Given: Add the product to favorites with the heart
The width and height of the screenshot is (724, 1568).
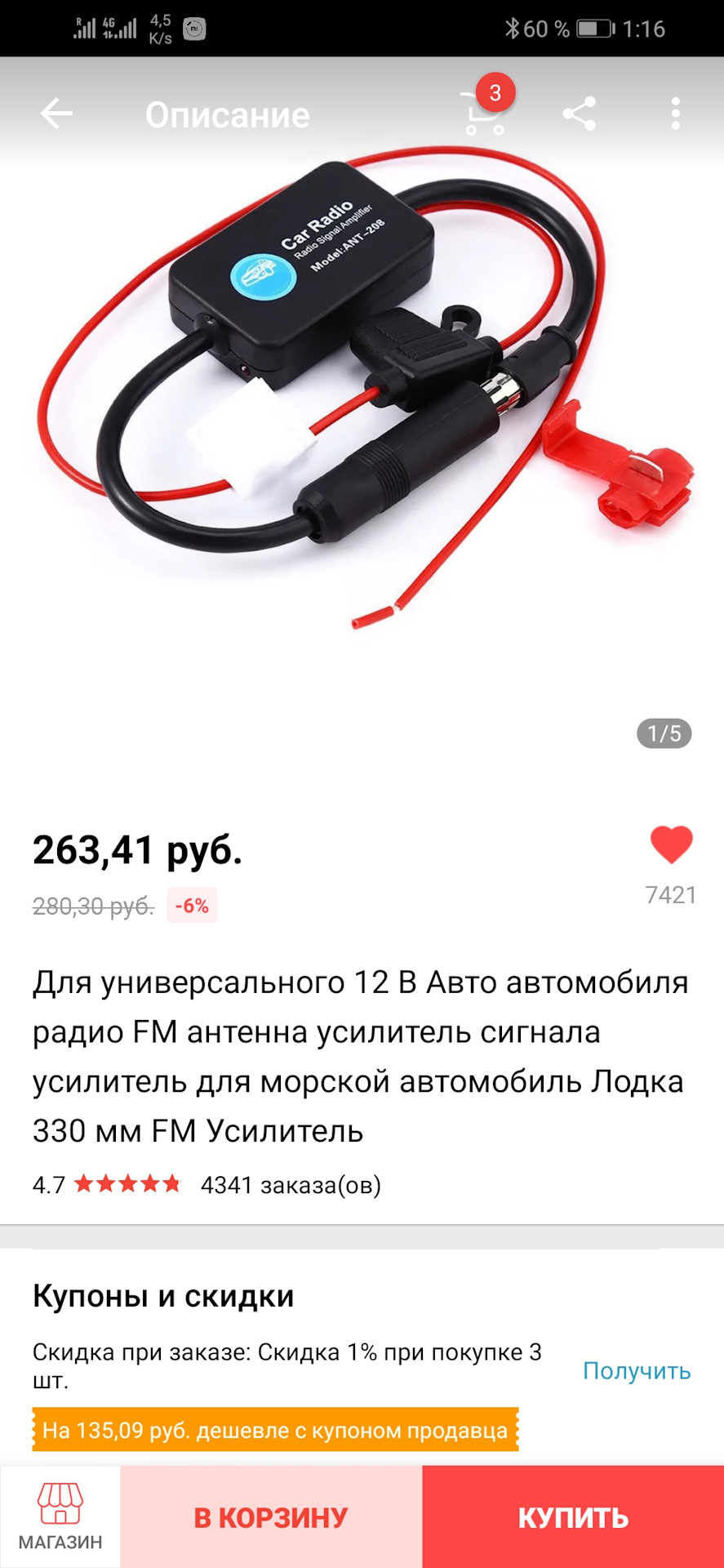Looking at the screenshot, I should 671,844.
